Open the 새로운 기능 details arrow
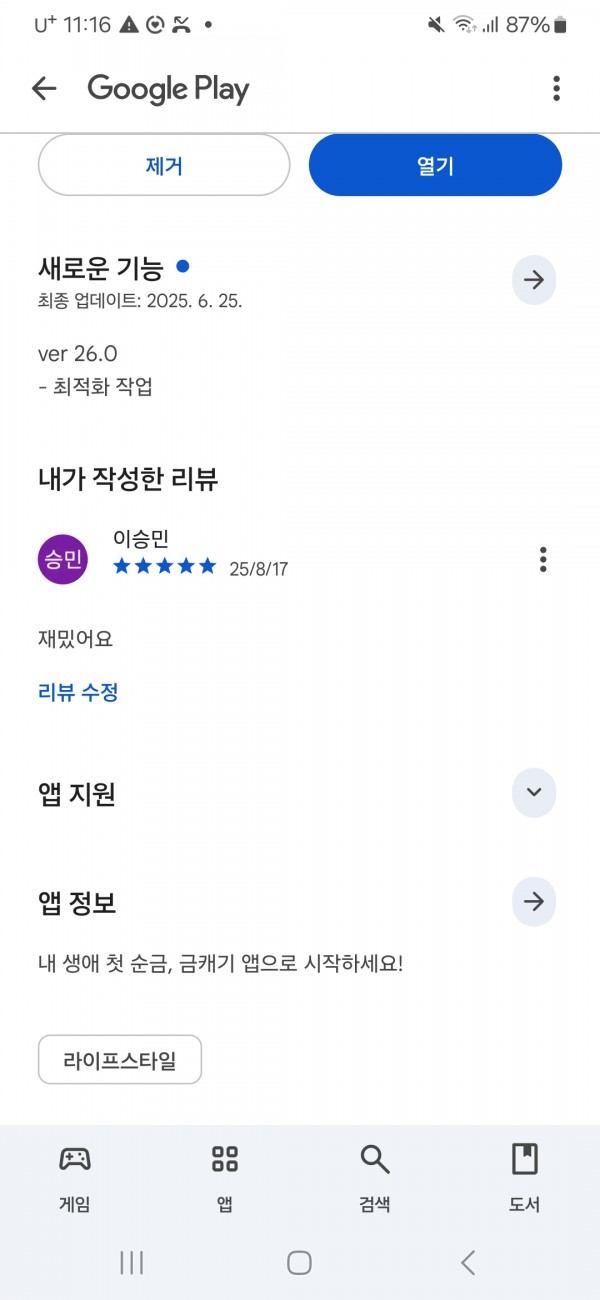This screenshot has height=1300, width=600. [x=534, y=281]
